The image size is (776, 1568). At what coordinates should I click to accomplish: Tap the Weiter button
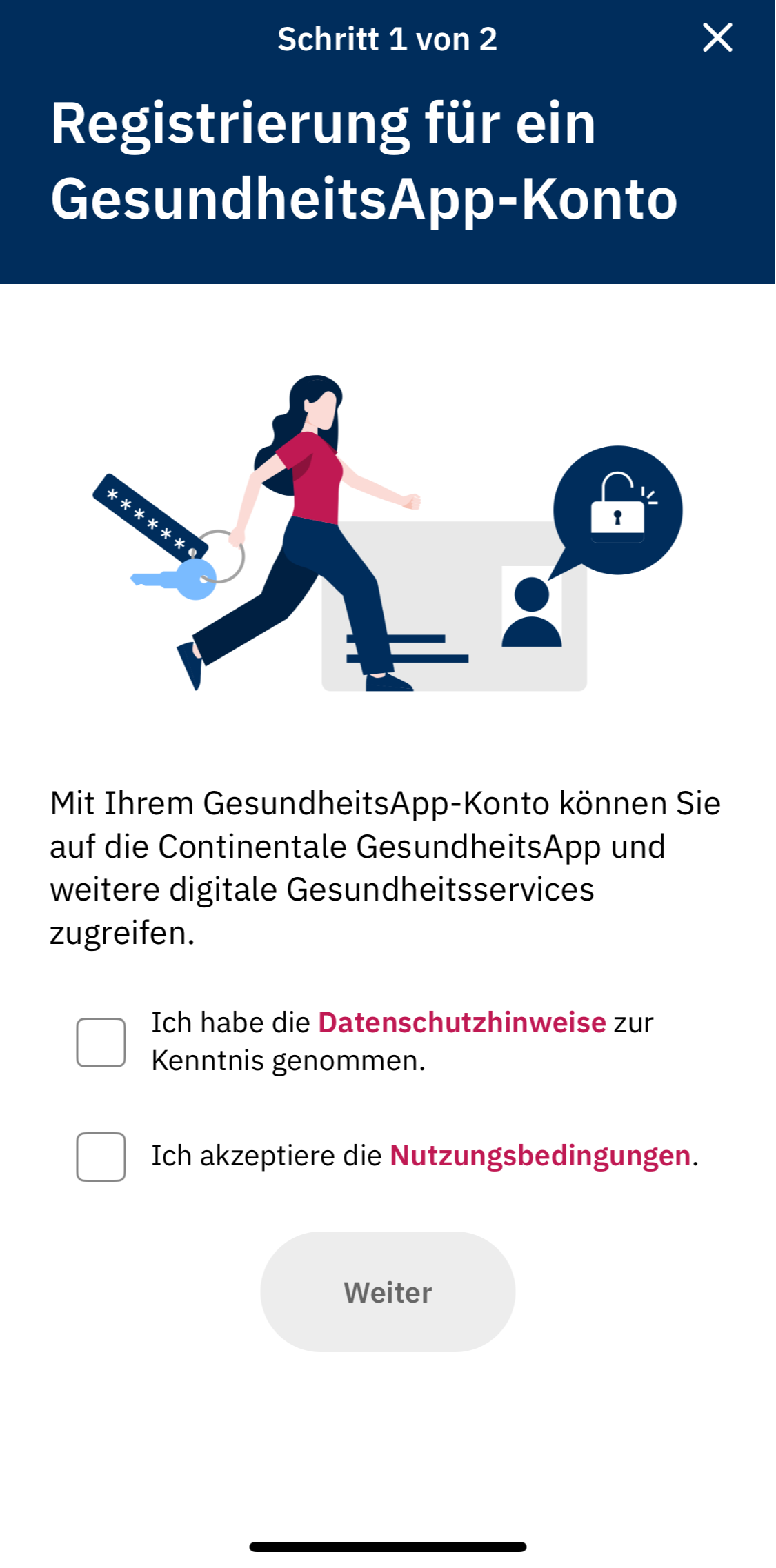[388, 1291]
